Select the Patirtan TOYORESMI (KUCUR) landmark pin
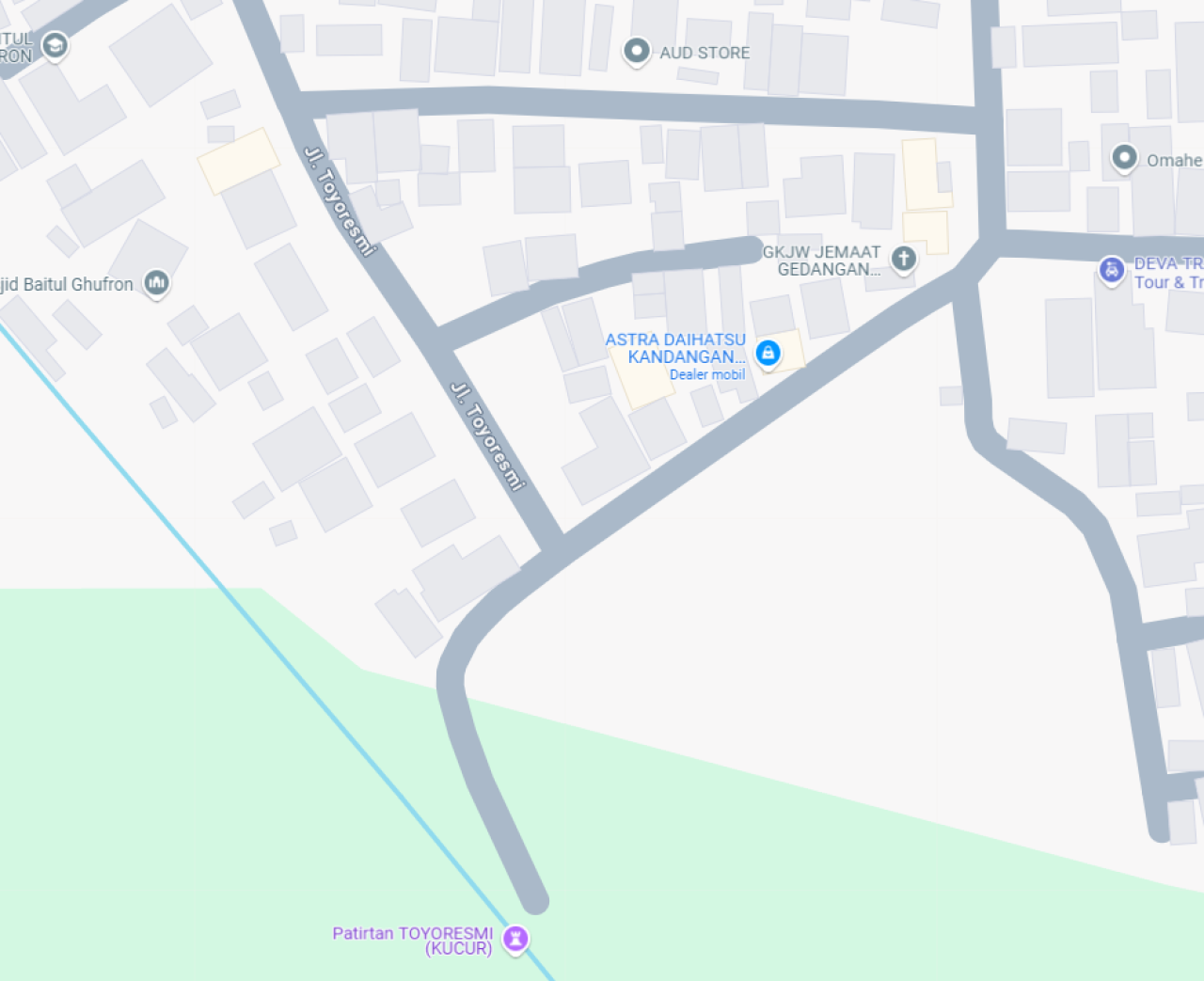Image resolution: width=1204 pixels, height=981 pixels. 515,938
